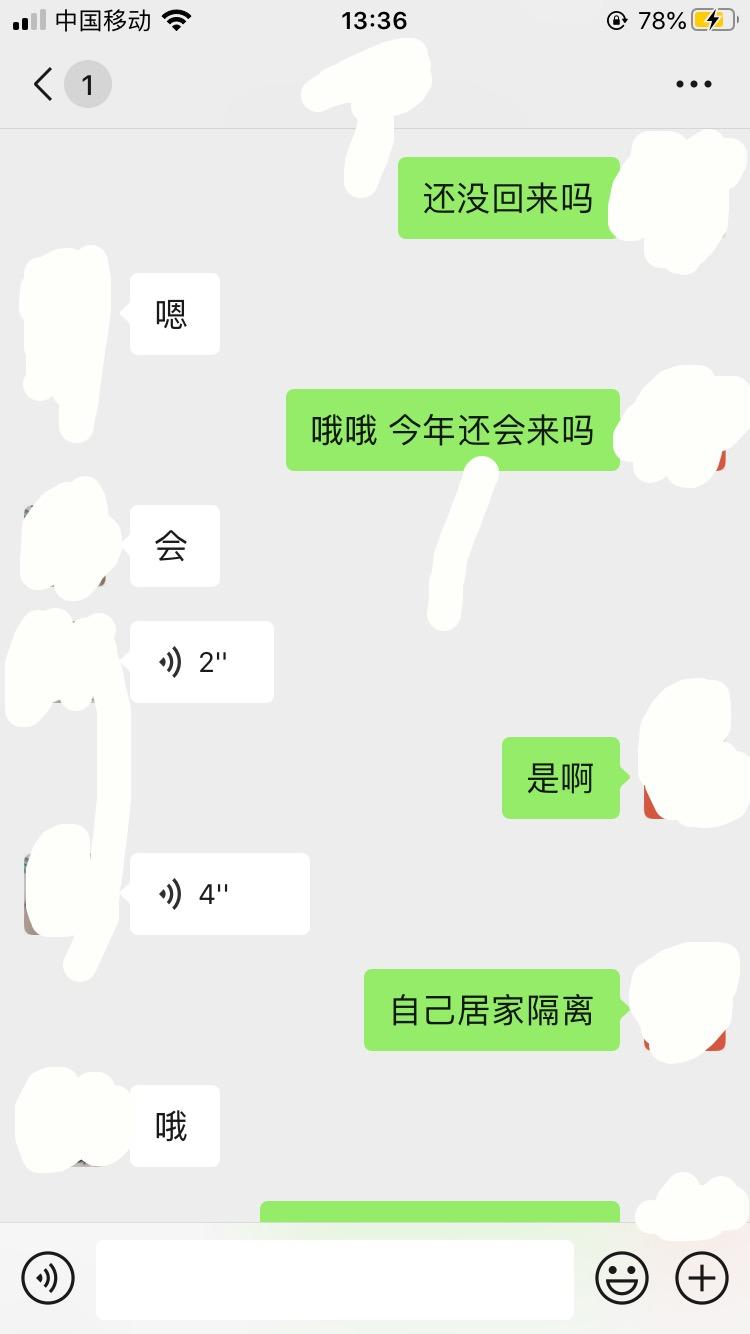Play the 2-second voice message
750x1334 pixels.
(x=201, y=662)
